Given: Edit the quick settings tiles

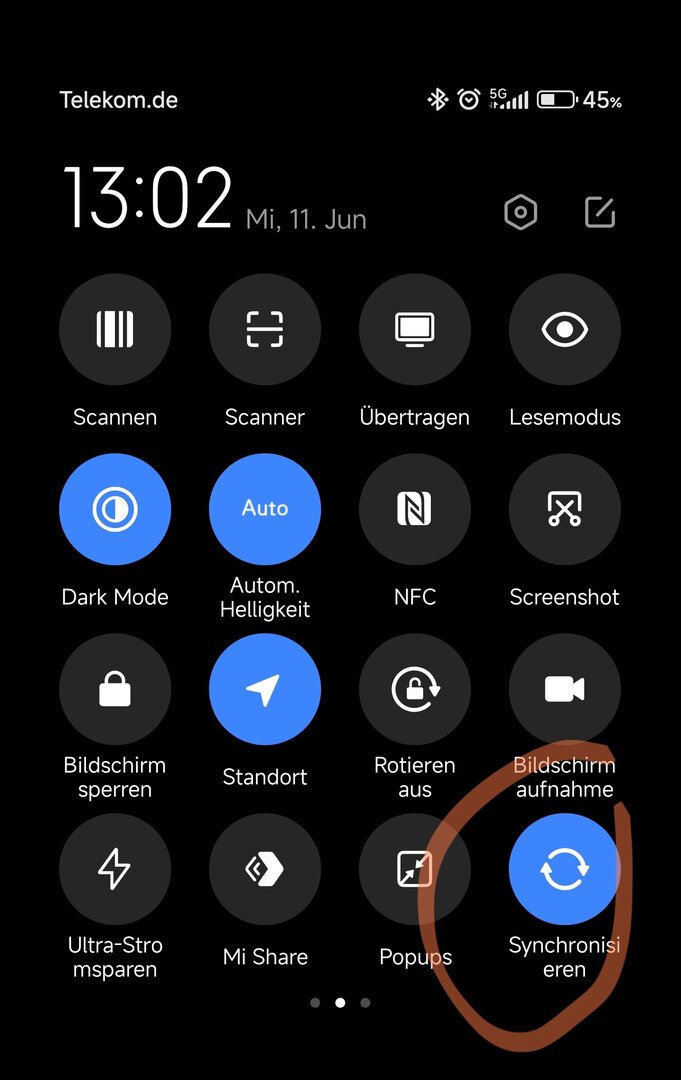Looking at the screenshot, I should [599, 212].
